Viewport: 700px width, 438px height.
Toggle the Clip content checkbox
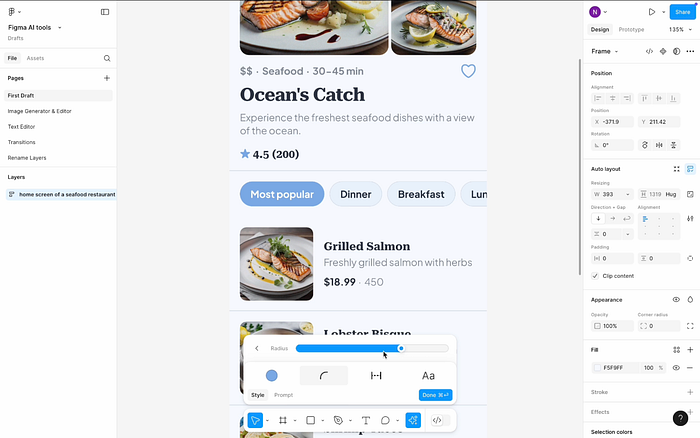[596, 276]
